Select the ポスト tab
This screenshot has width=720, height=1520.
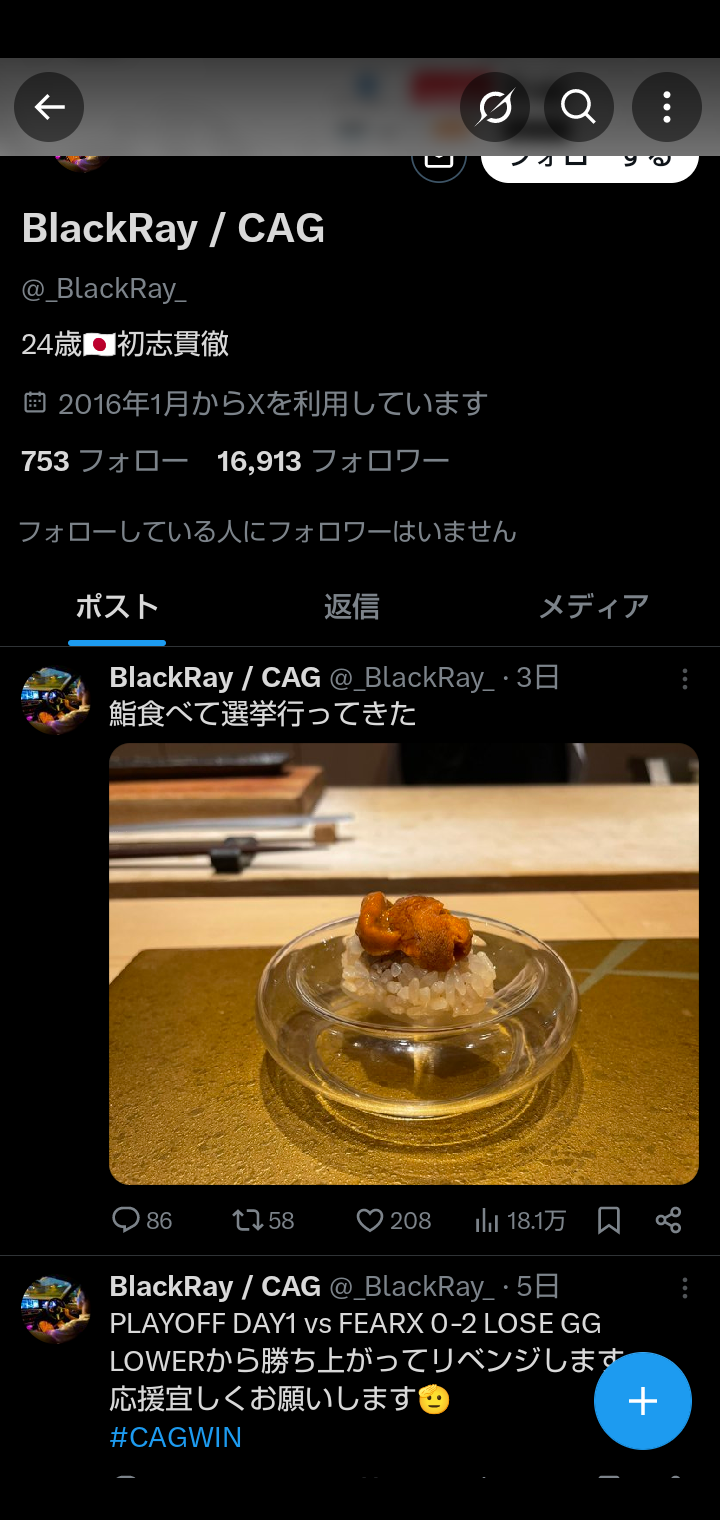[x=117, y=607]
